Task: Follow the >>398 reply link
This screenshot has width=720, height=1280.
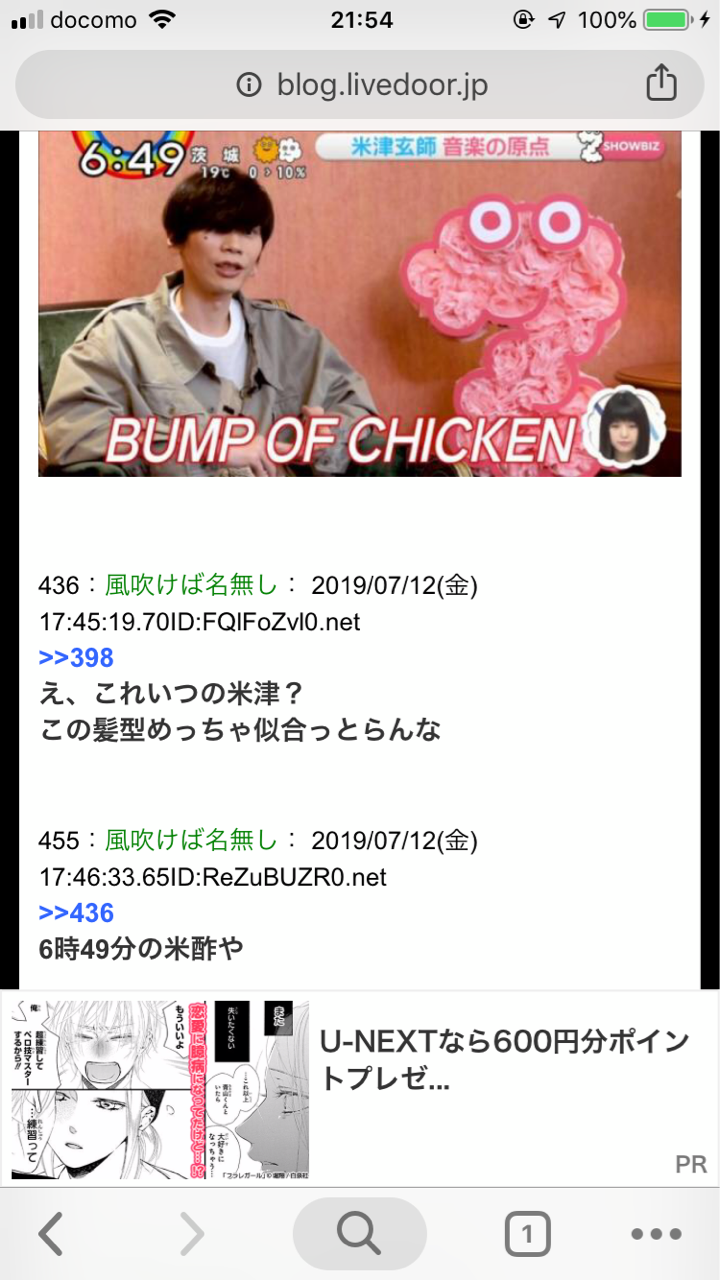Action: point(76,658)
